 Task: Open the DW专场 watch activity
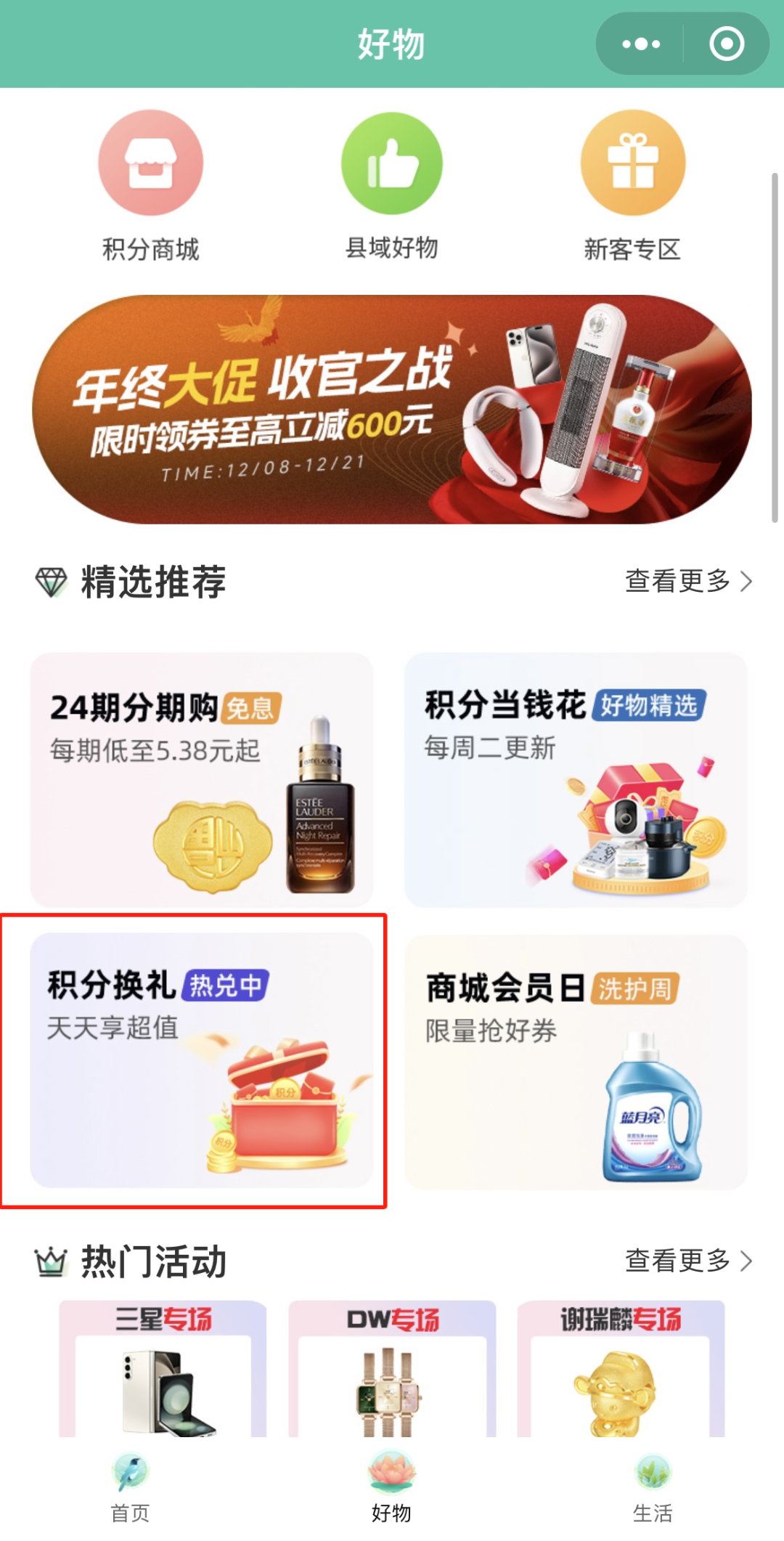[x=392, y=1369]
